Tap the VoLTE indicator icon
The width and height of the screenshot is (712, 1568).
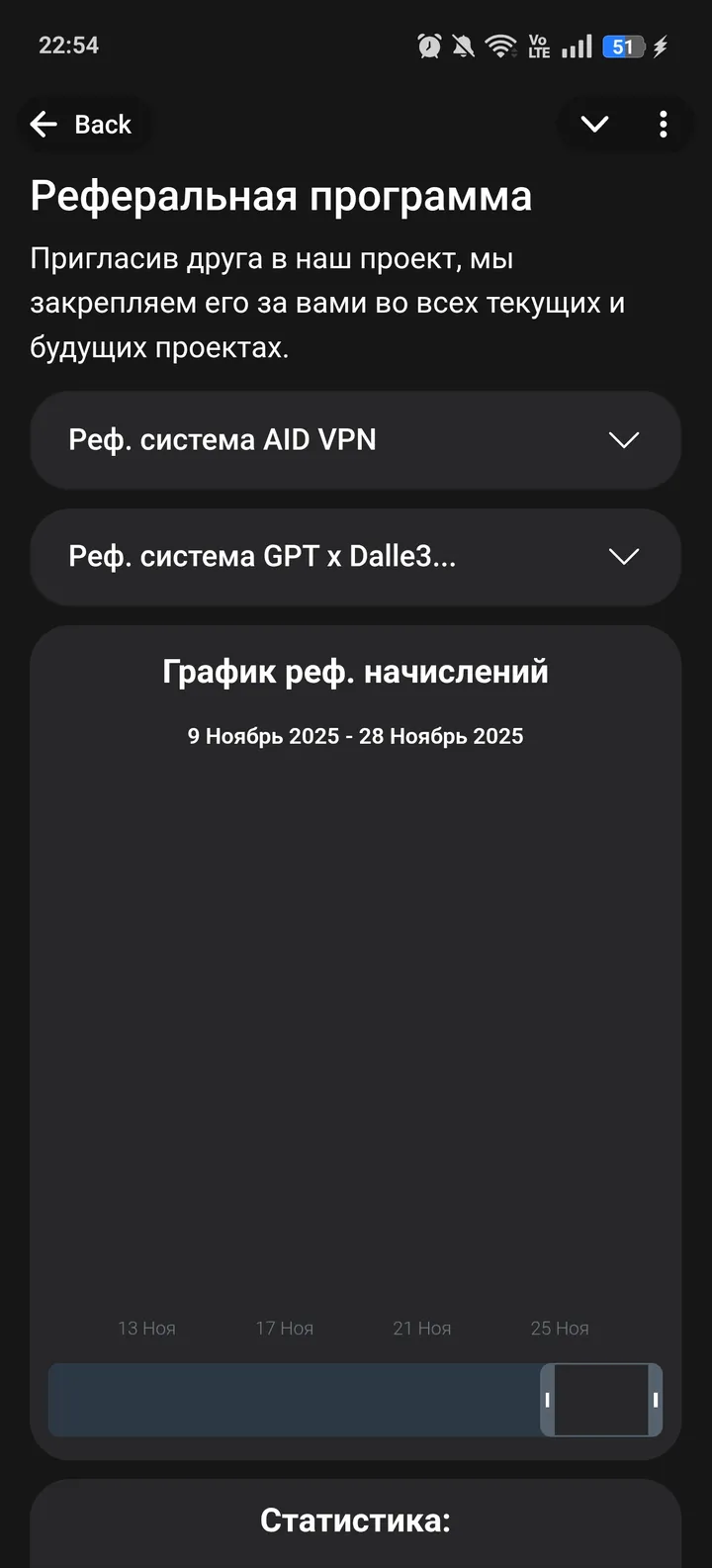[537, 45]
